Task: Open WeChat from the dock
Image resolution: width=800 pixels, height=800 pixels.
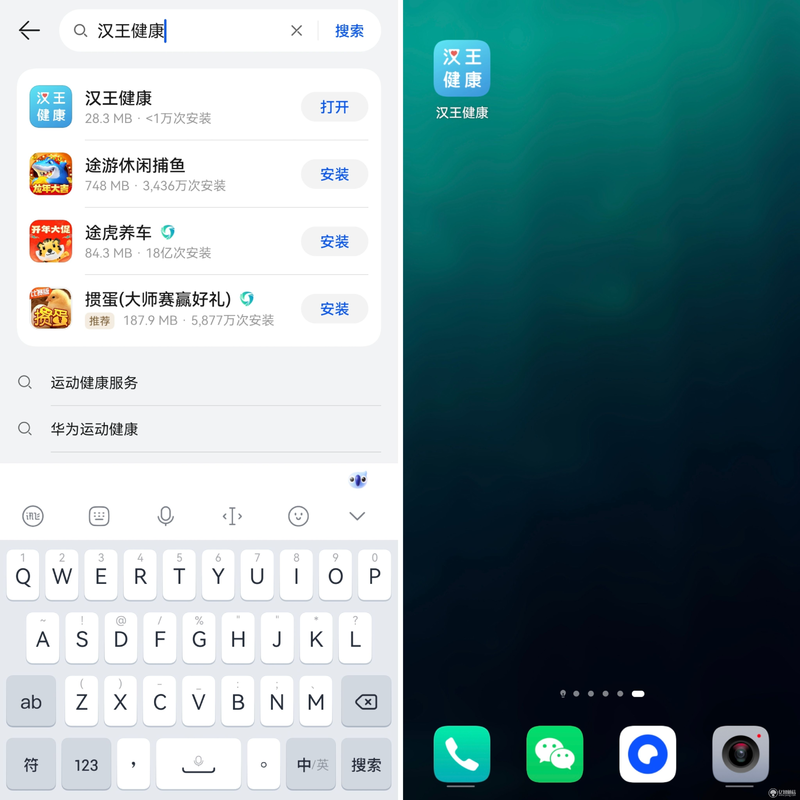Action: click(555, 754)
